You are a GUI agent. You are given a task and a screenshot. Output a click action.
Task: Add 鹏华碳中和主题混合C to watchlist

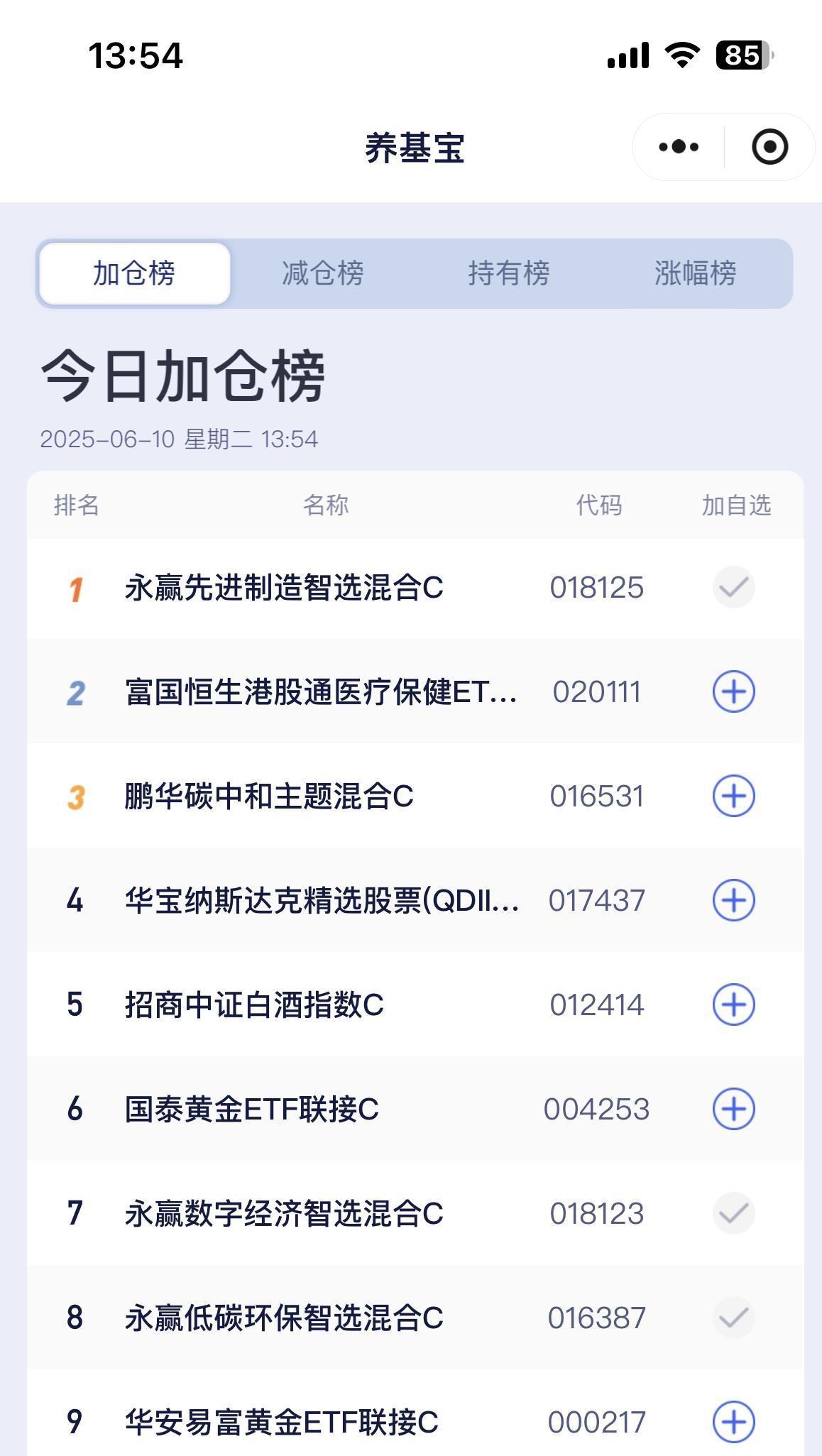point(733,796)
